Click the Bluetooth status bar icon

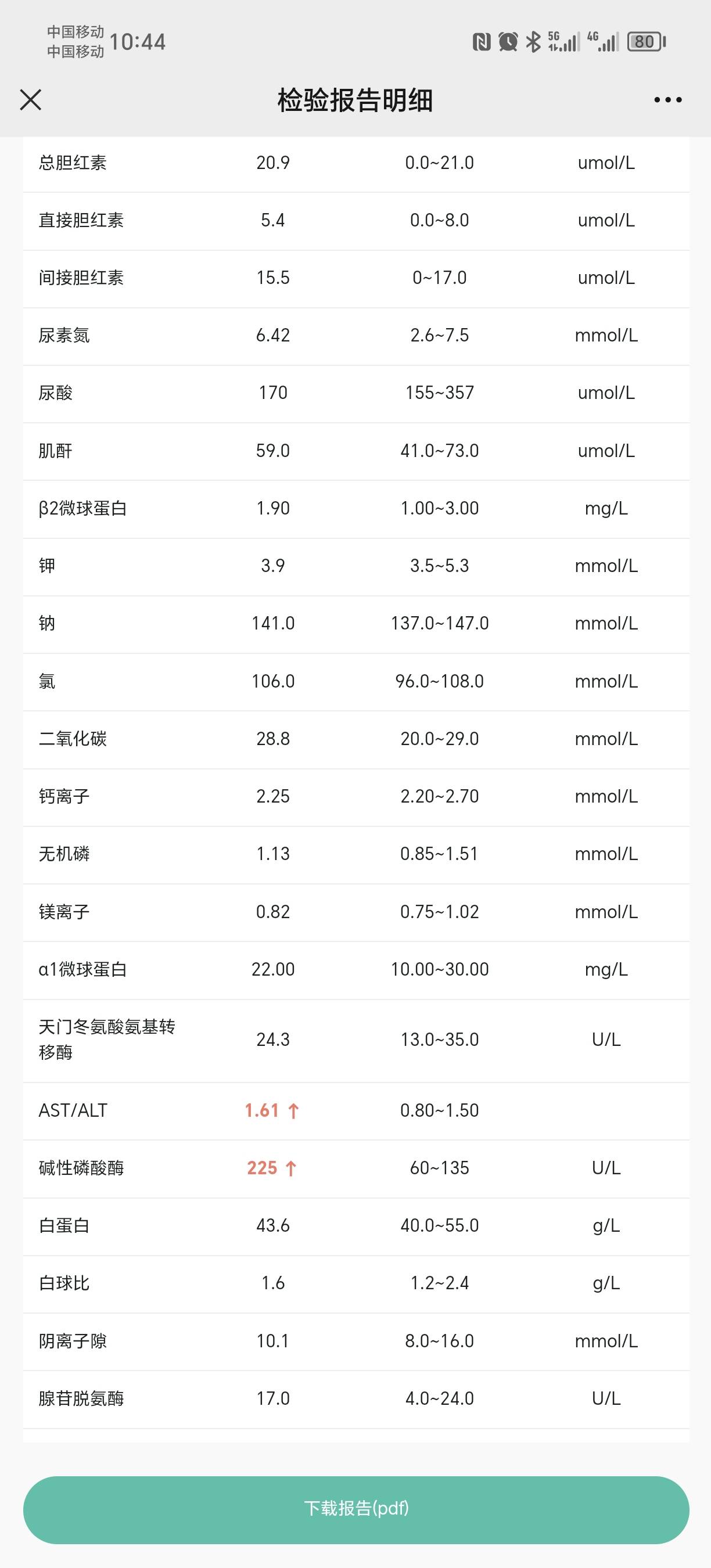533,40
